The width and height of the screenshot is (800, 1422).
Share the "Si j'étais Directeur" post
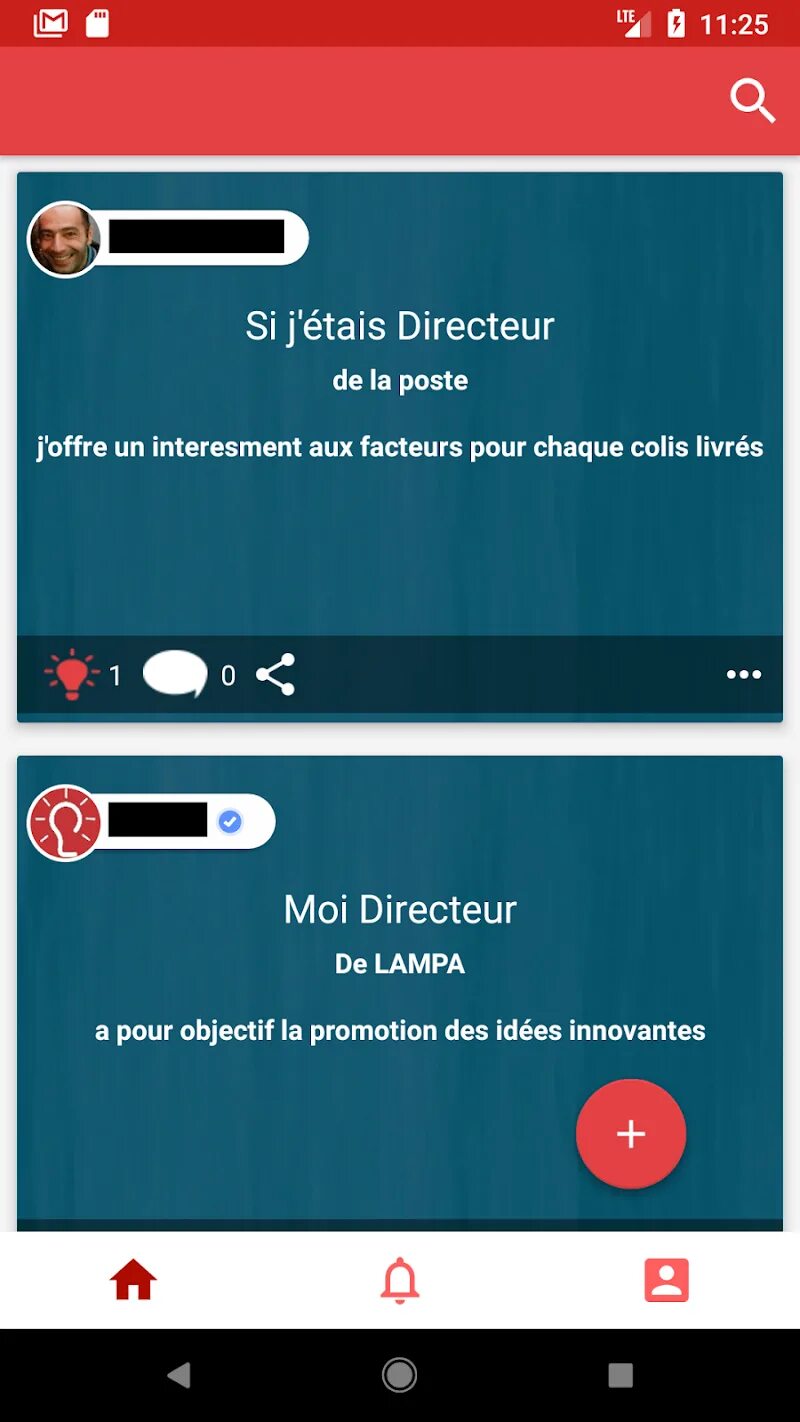point(275,675)
